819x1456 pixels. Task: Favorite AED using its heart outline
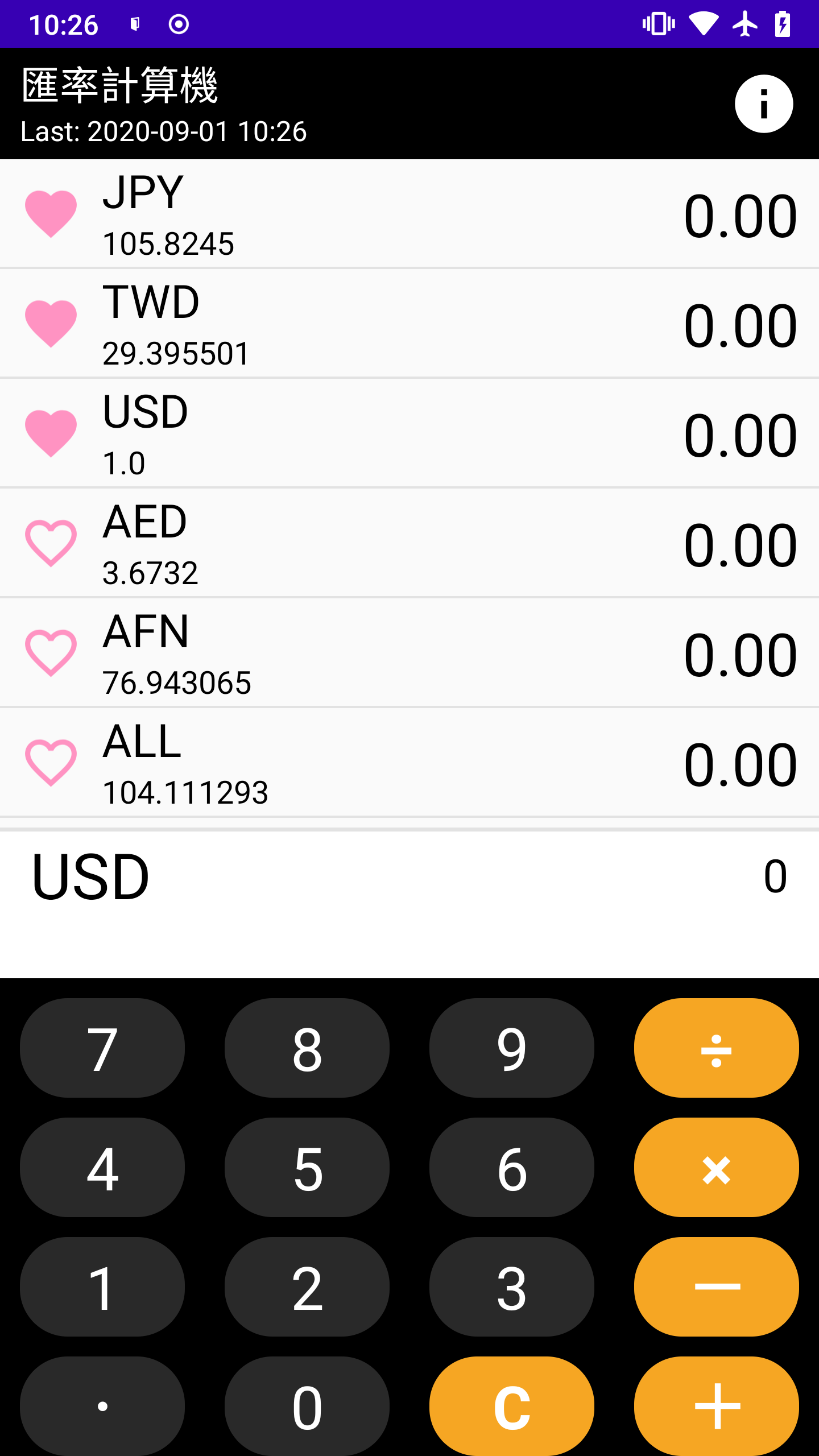tap(51, 543)
